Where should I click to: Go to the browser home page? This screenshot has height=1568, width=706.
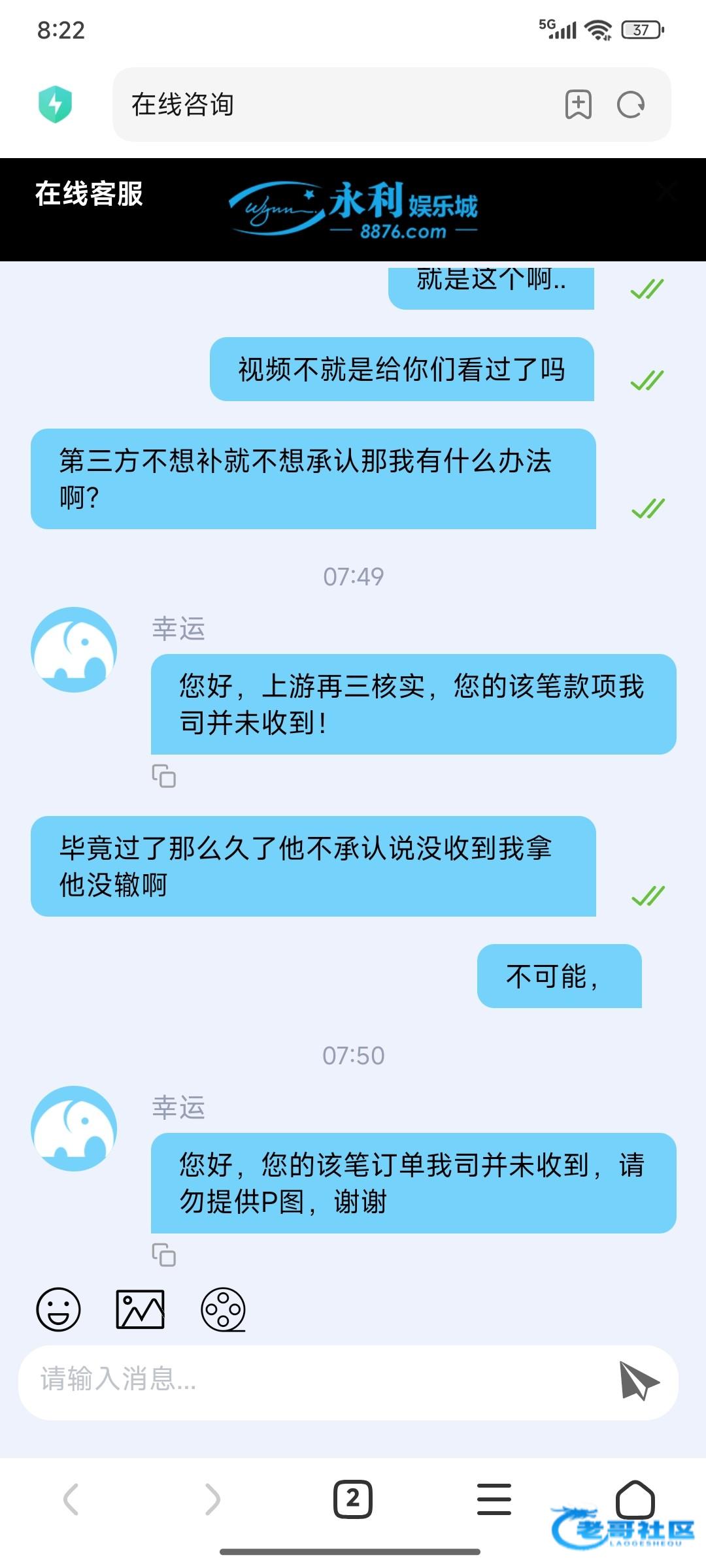[635, 1497]
